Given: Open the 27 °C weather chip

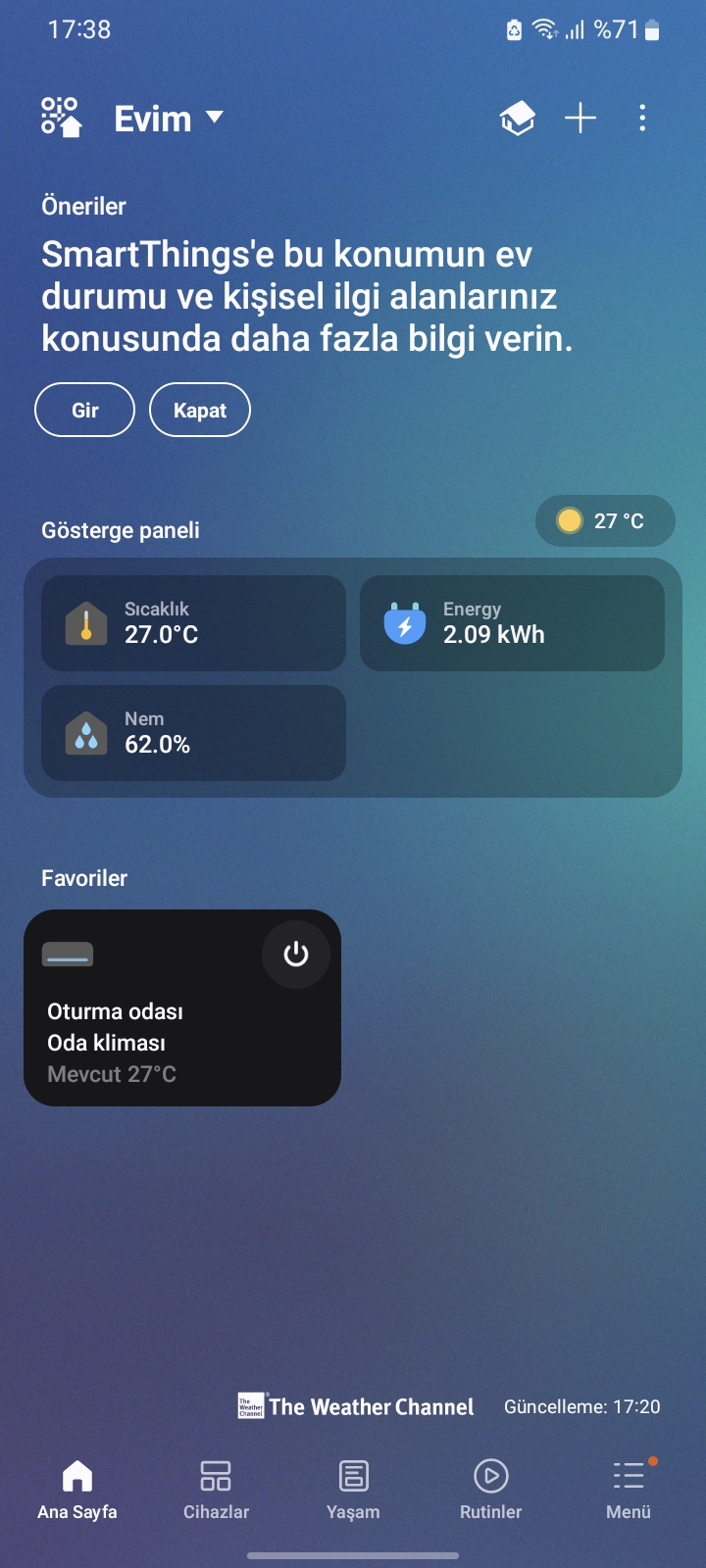Looking at the screenshot, I should pos(604,520).
